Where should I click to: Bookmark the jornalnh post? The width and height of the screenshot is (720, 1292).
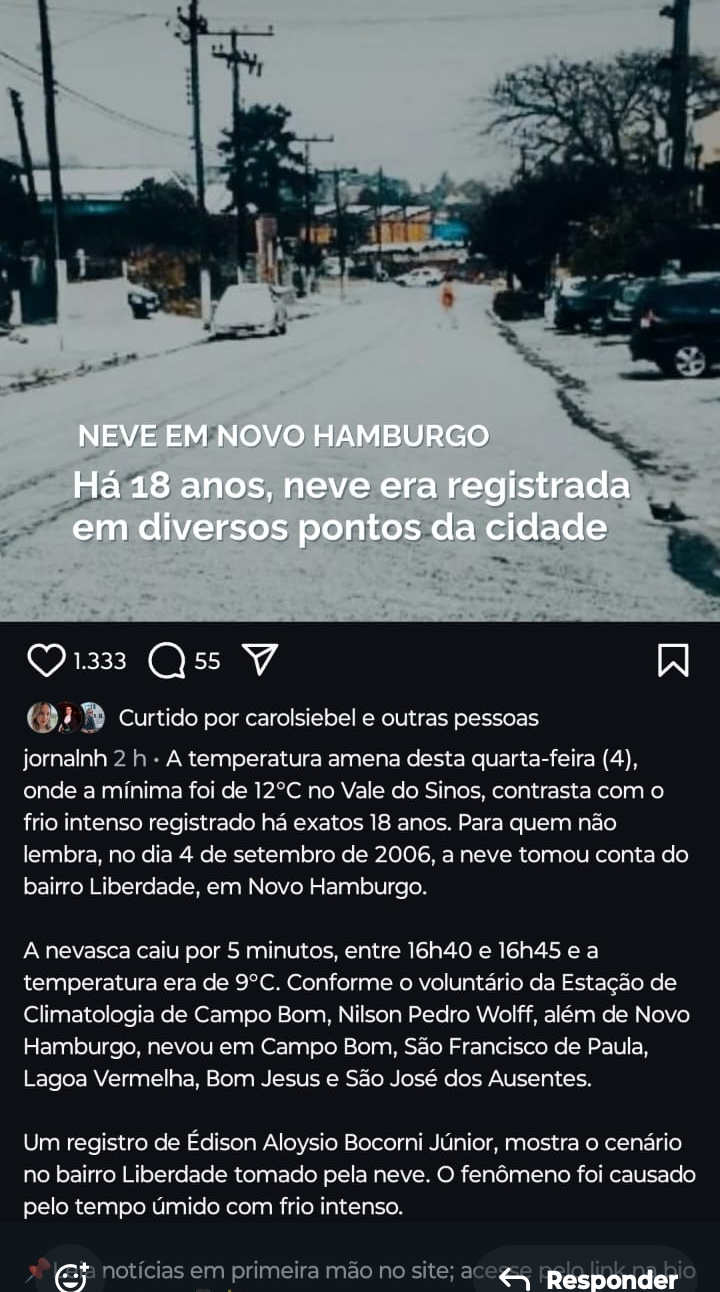tap(673, 660)
